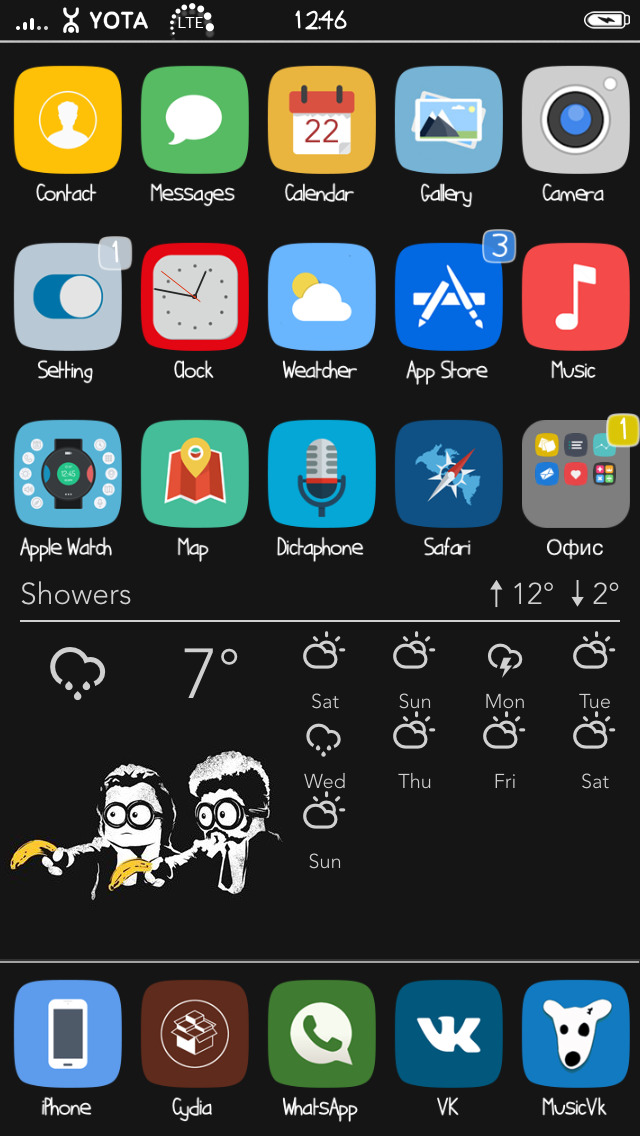This screenshot has width=640, height=1136.
Task: Launch the MusicVk app
Action: 575,1034
